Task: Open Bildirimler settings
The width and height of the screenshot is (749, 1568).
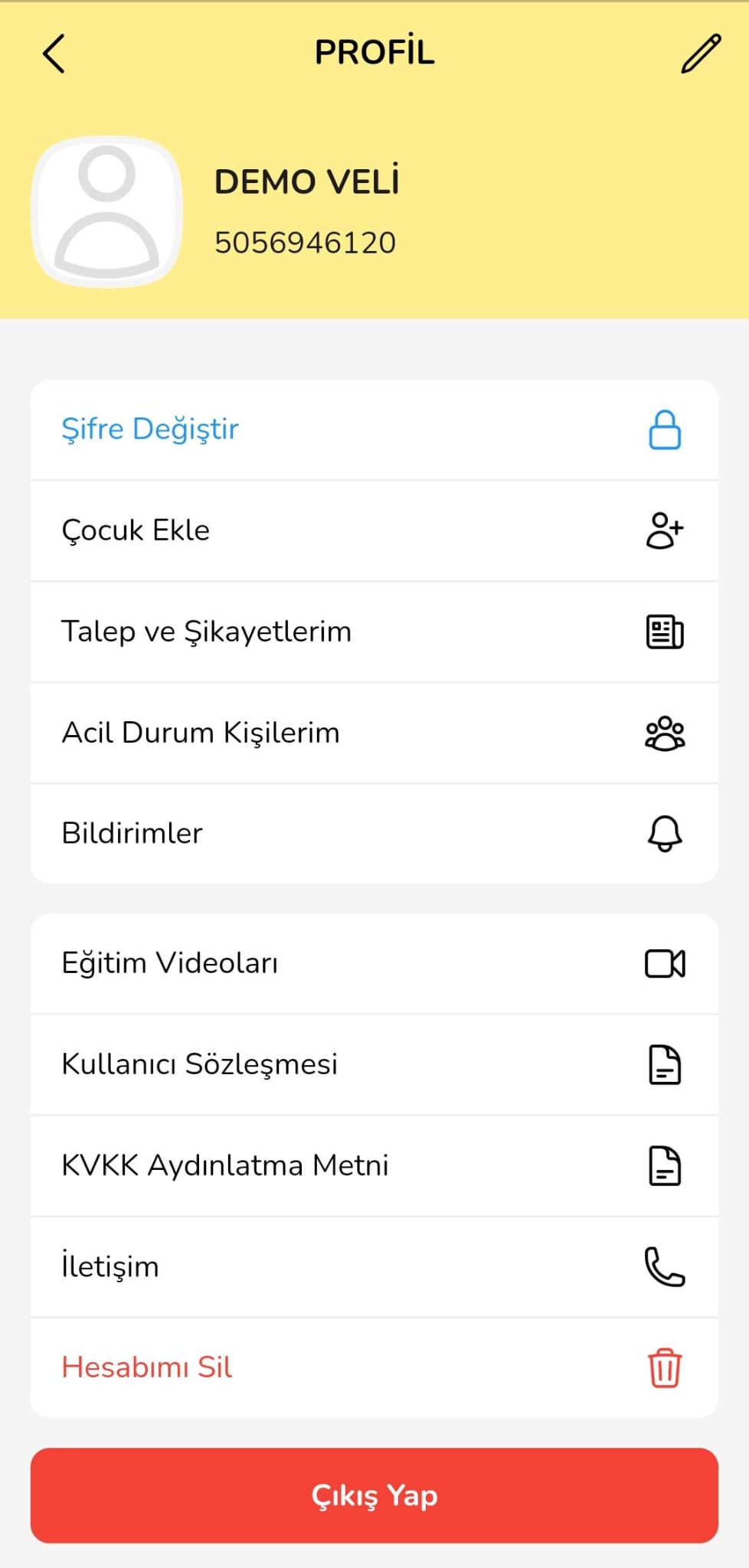Action: (x=374, y=834)
